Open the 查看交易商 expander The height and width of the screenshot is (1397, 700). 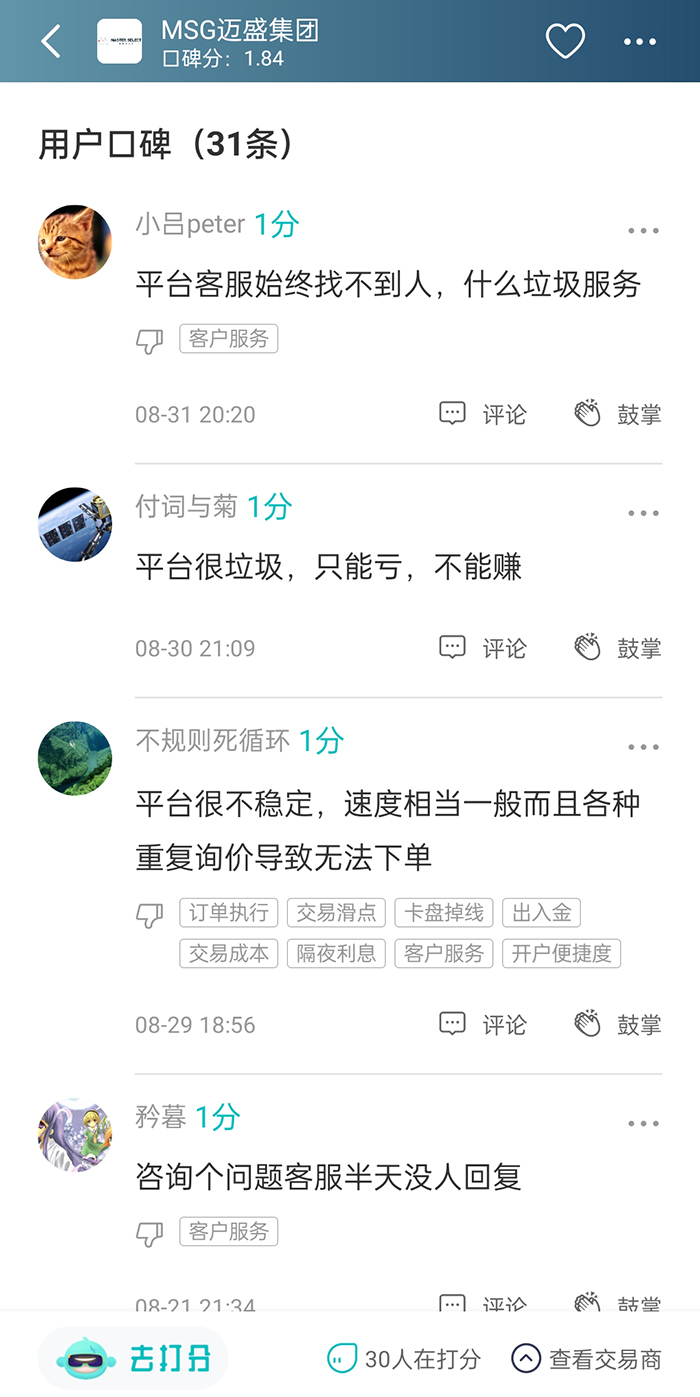tap(586, 1358)
